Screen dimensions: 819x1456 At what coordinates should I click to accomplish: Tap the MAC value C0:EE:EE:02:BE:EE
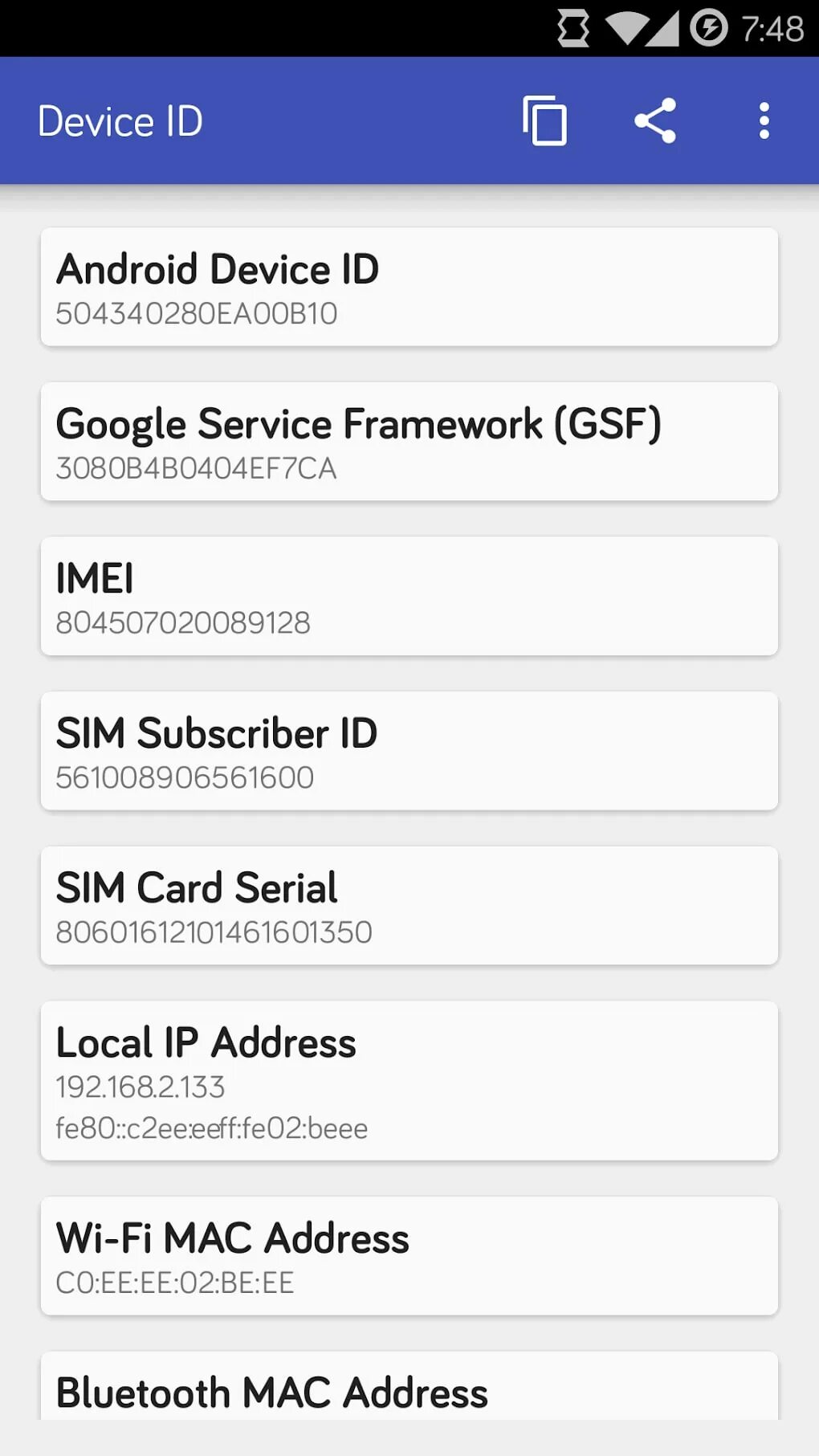coord(175,1283)
